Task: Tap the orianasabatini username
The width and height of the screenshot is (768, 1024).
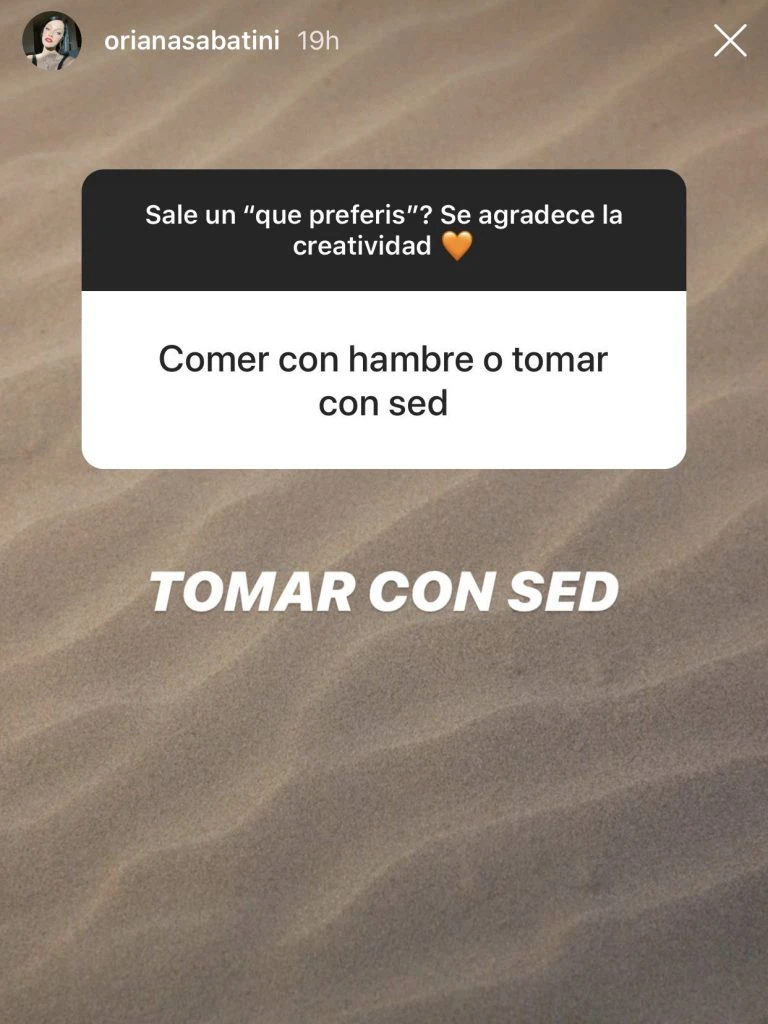Action: point(192,41)
